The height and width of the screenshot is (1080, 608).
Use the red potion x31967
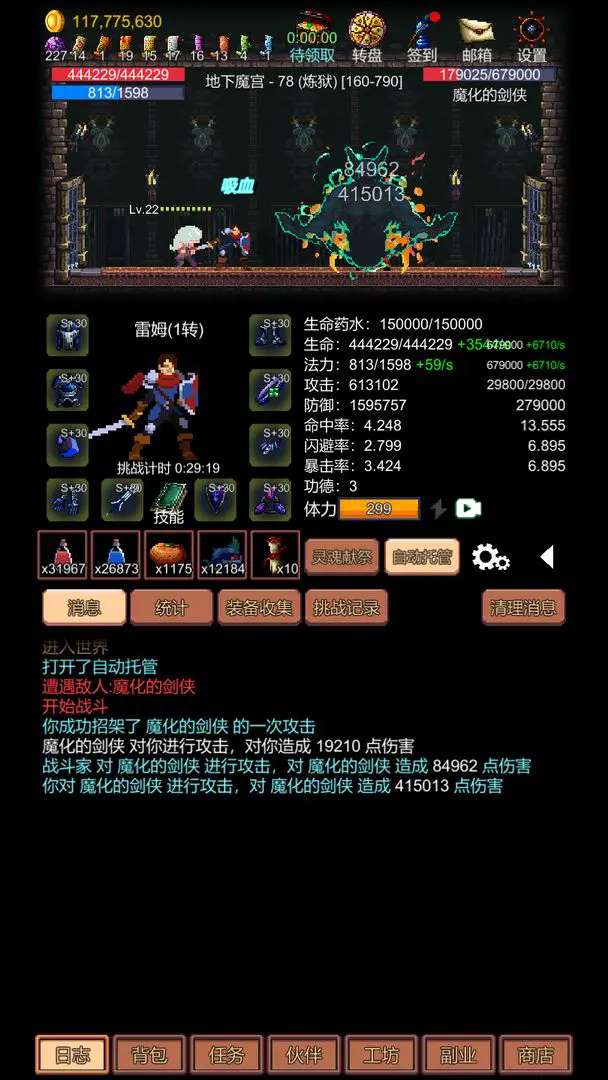tap(62, 555)
